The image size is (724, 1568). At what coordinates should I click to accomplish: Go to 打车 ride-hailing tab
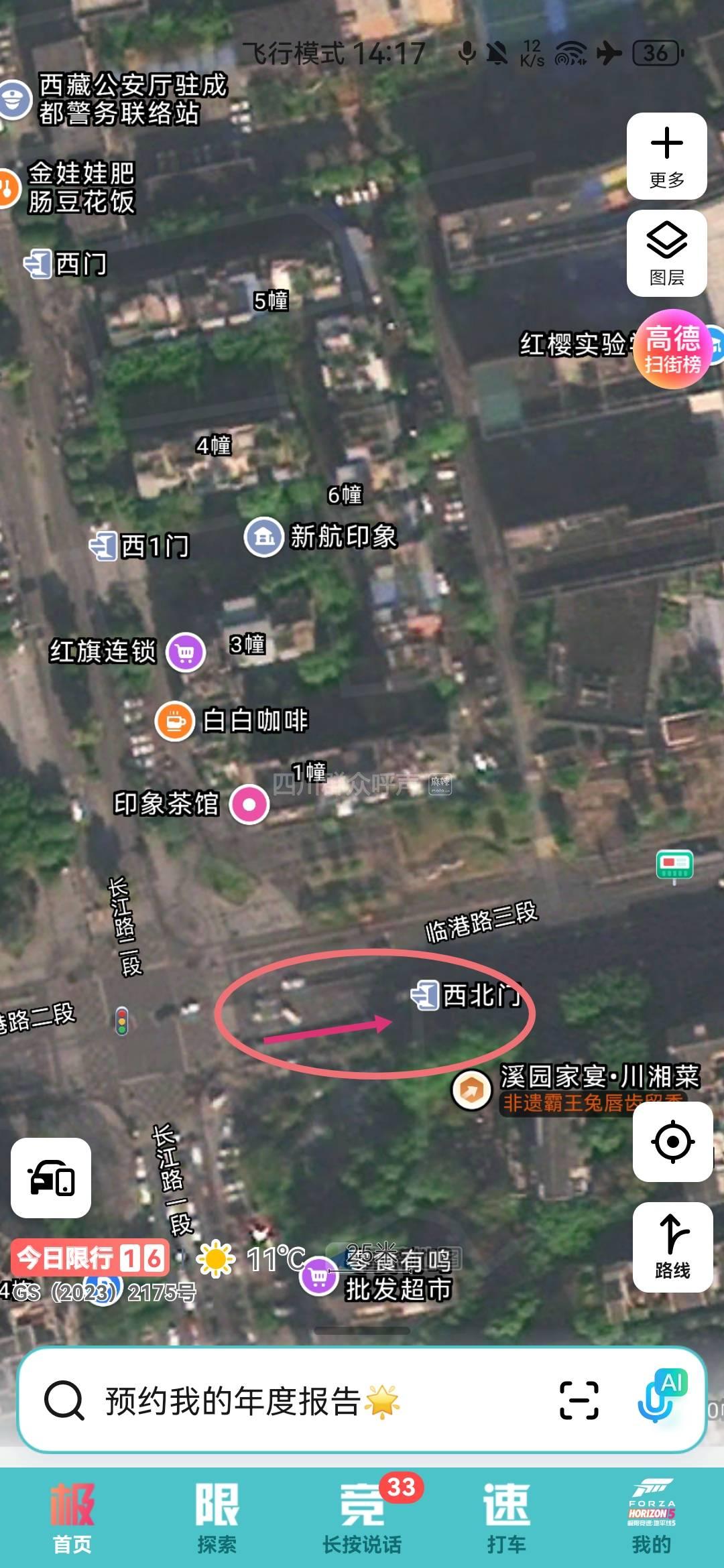coord(507,1518)
